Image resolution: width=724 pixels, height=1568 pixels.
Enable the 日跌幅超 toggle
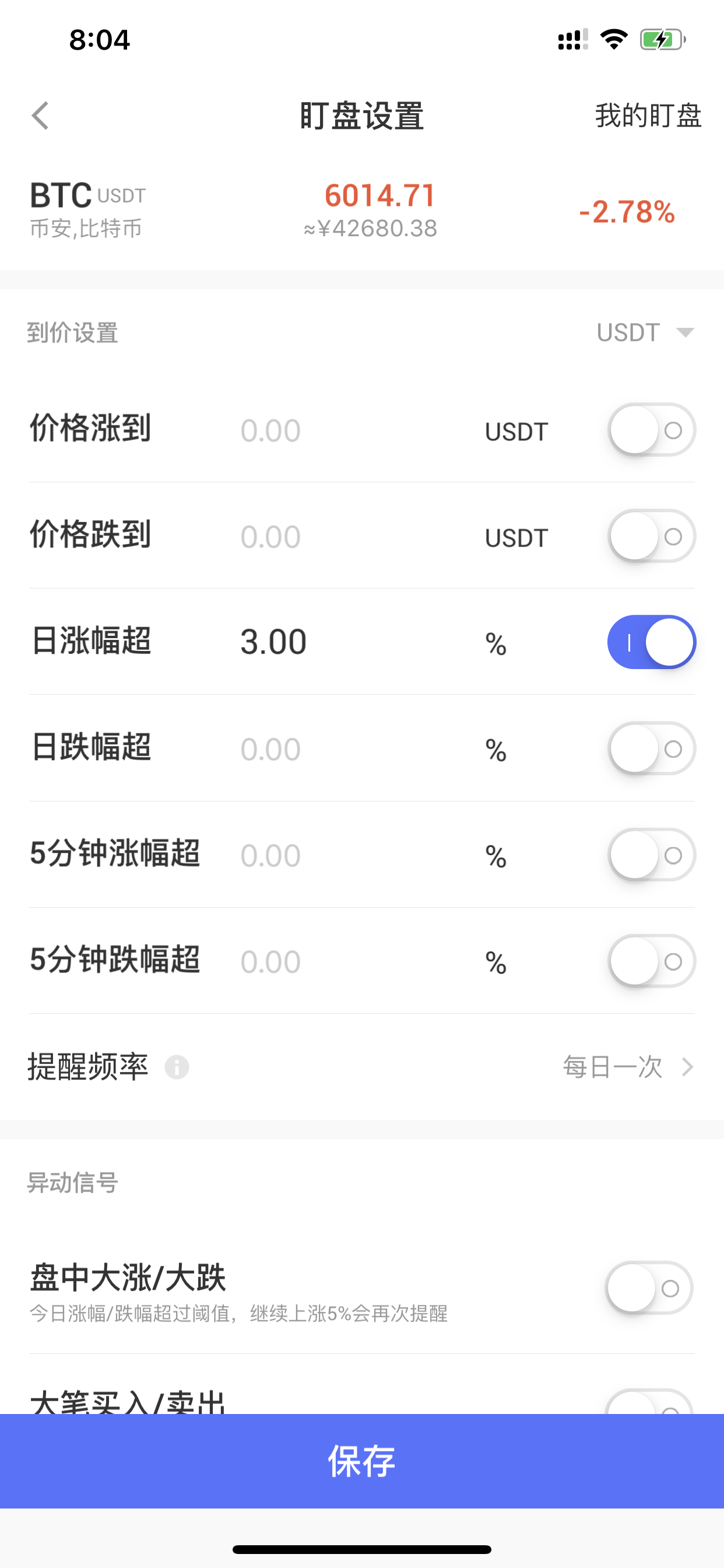[x=652, y=748]
